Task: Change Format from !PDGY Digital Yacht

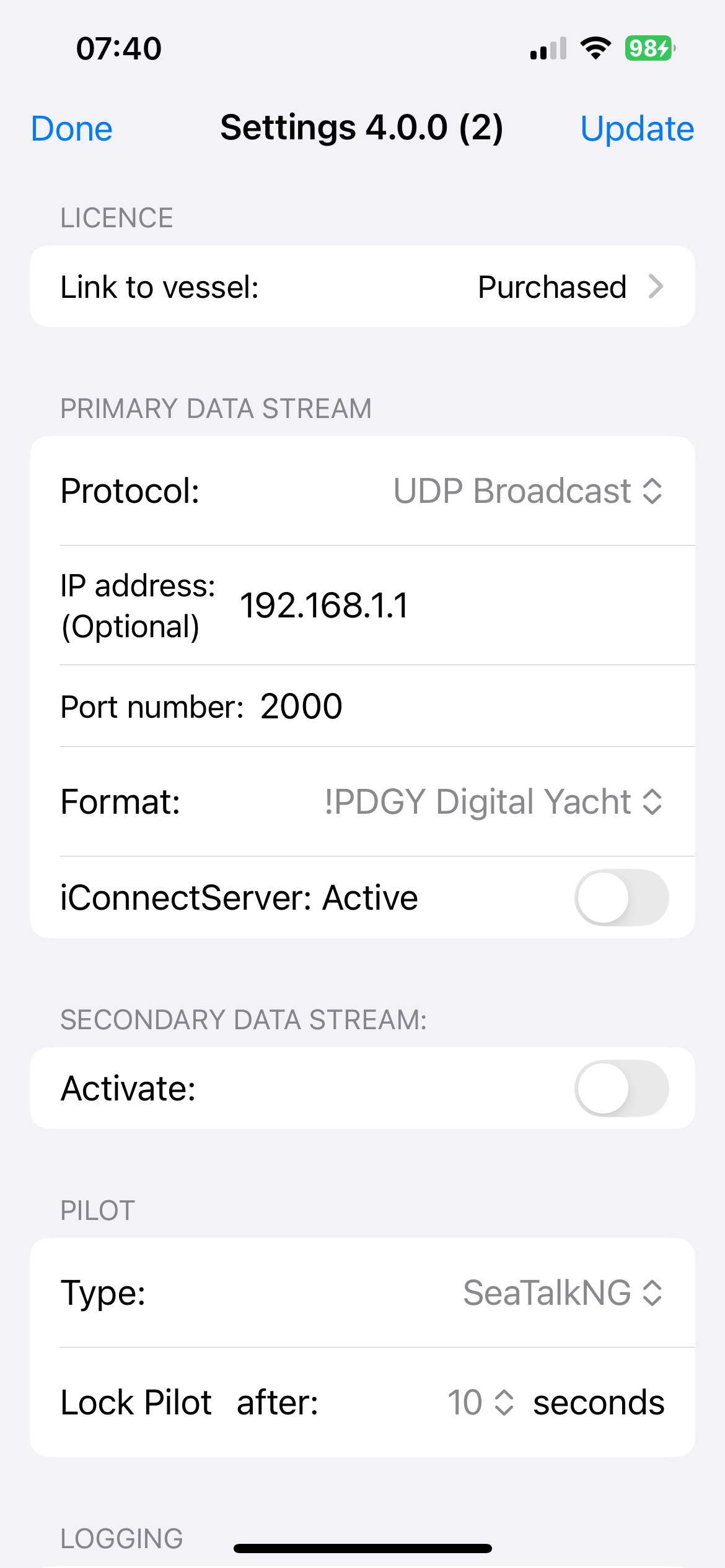Action: [x=494, y=802]
